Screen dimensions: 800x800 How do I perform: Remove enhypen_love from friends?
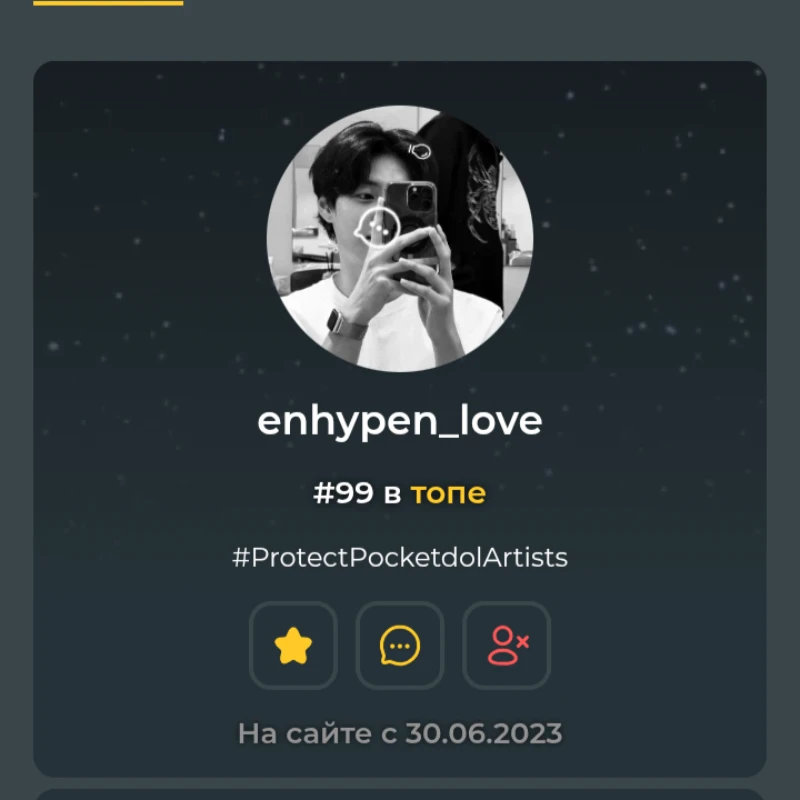pos(507,646)
